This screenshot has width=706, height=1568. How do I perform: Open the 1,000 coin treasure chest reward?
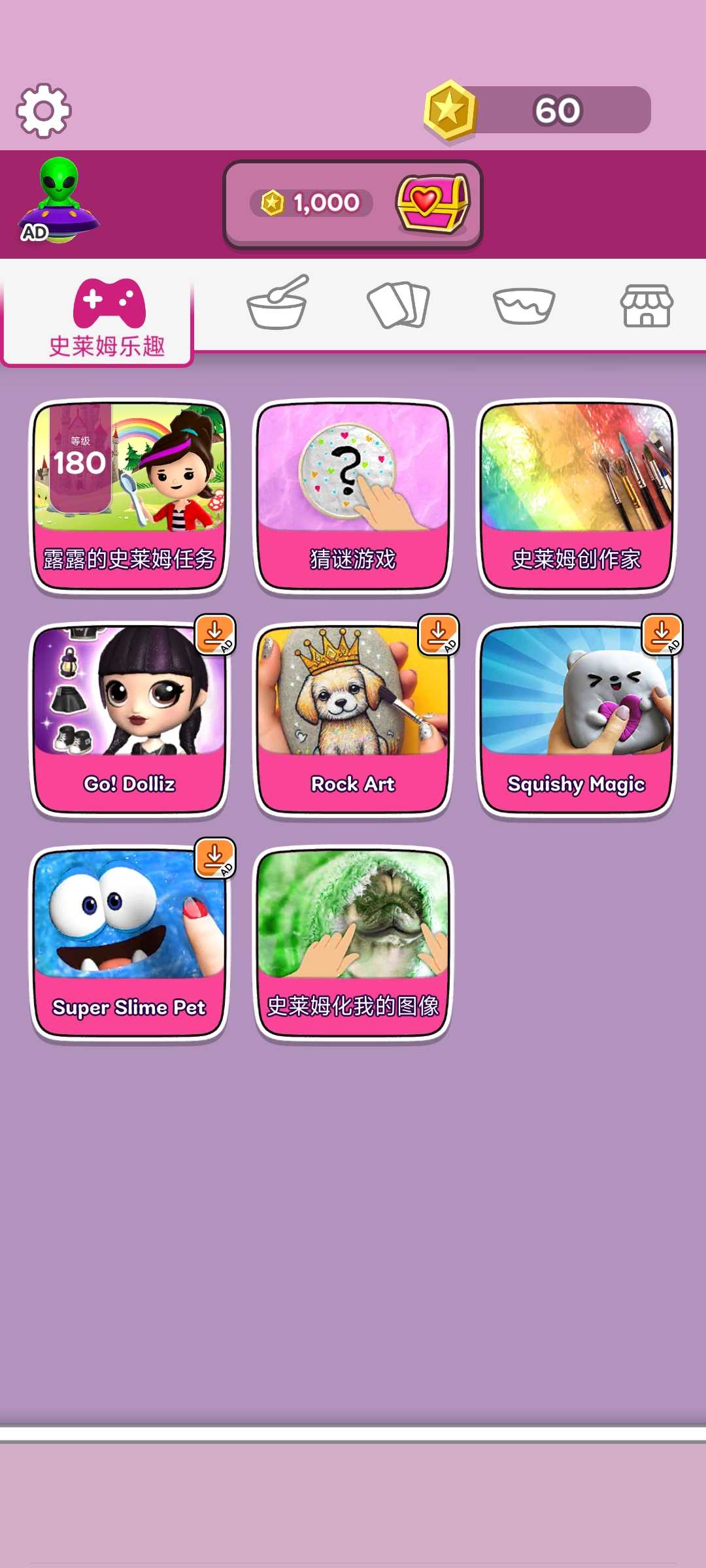coord(353,204)
